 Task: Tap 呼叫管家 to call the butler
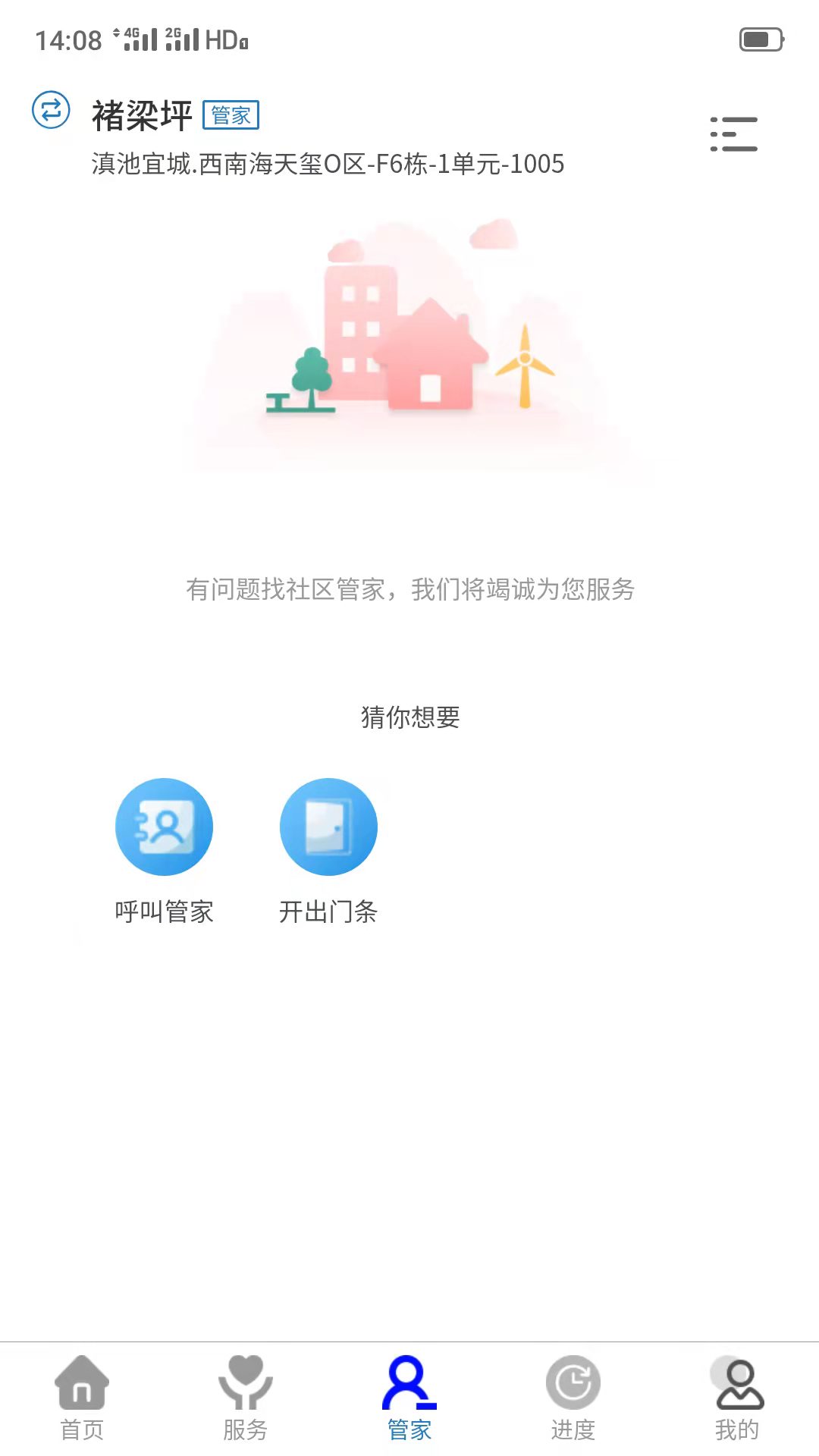click(164, 851)
